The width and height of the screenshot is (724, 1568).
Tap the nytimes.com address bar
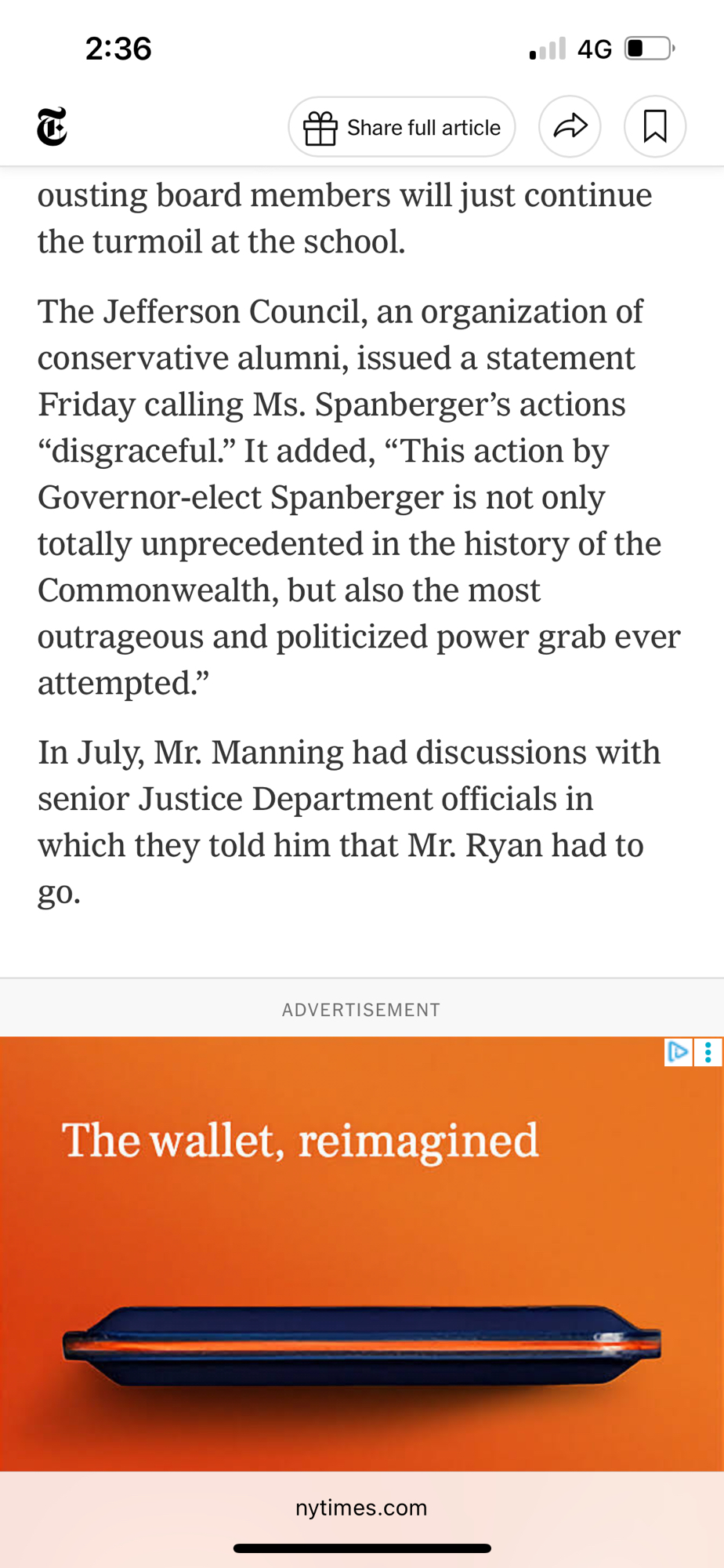pos(361,1508)
